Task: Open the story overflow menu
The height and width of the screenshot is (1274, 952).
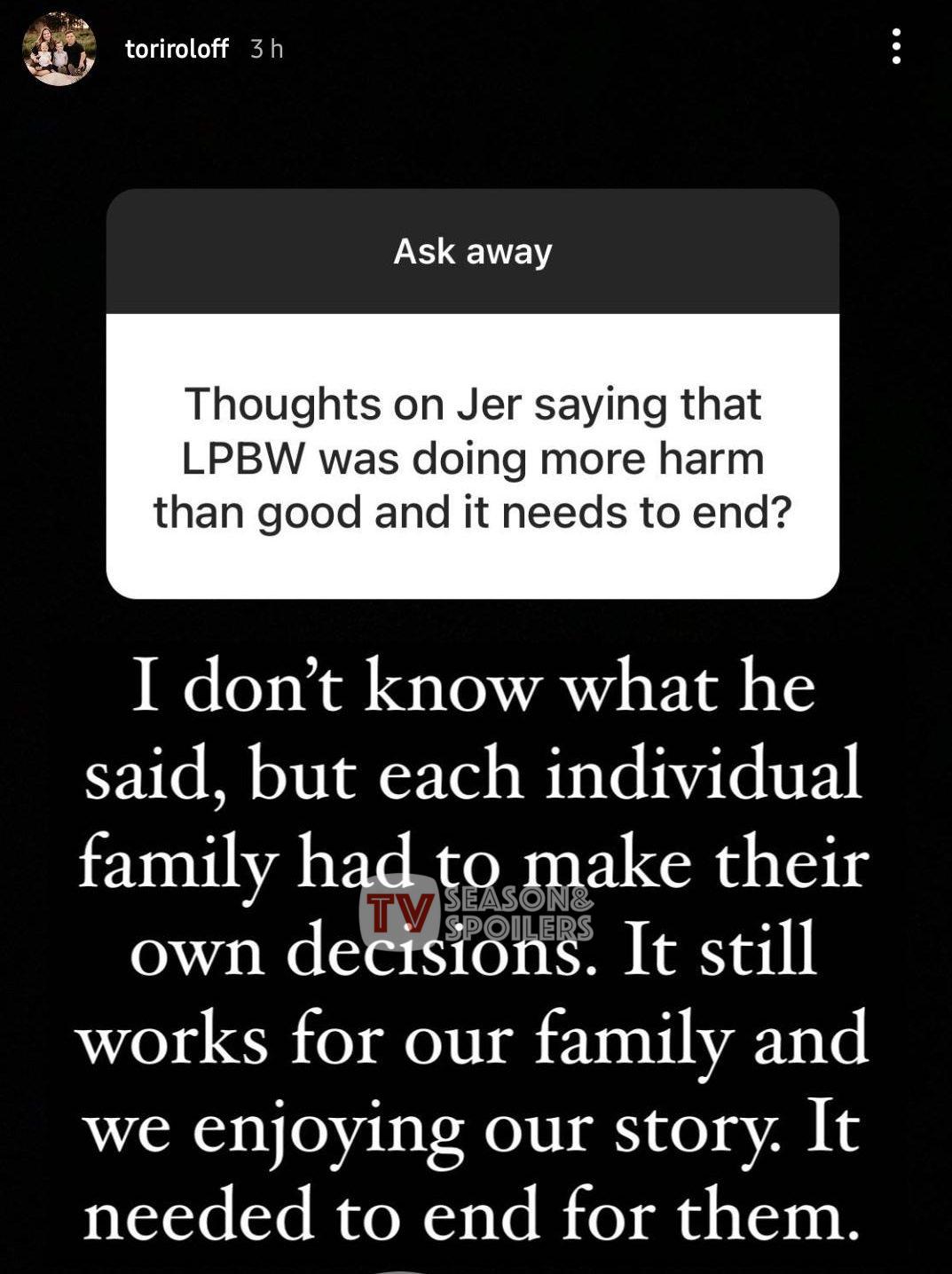Action: (x=896, y=46)
